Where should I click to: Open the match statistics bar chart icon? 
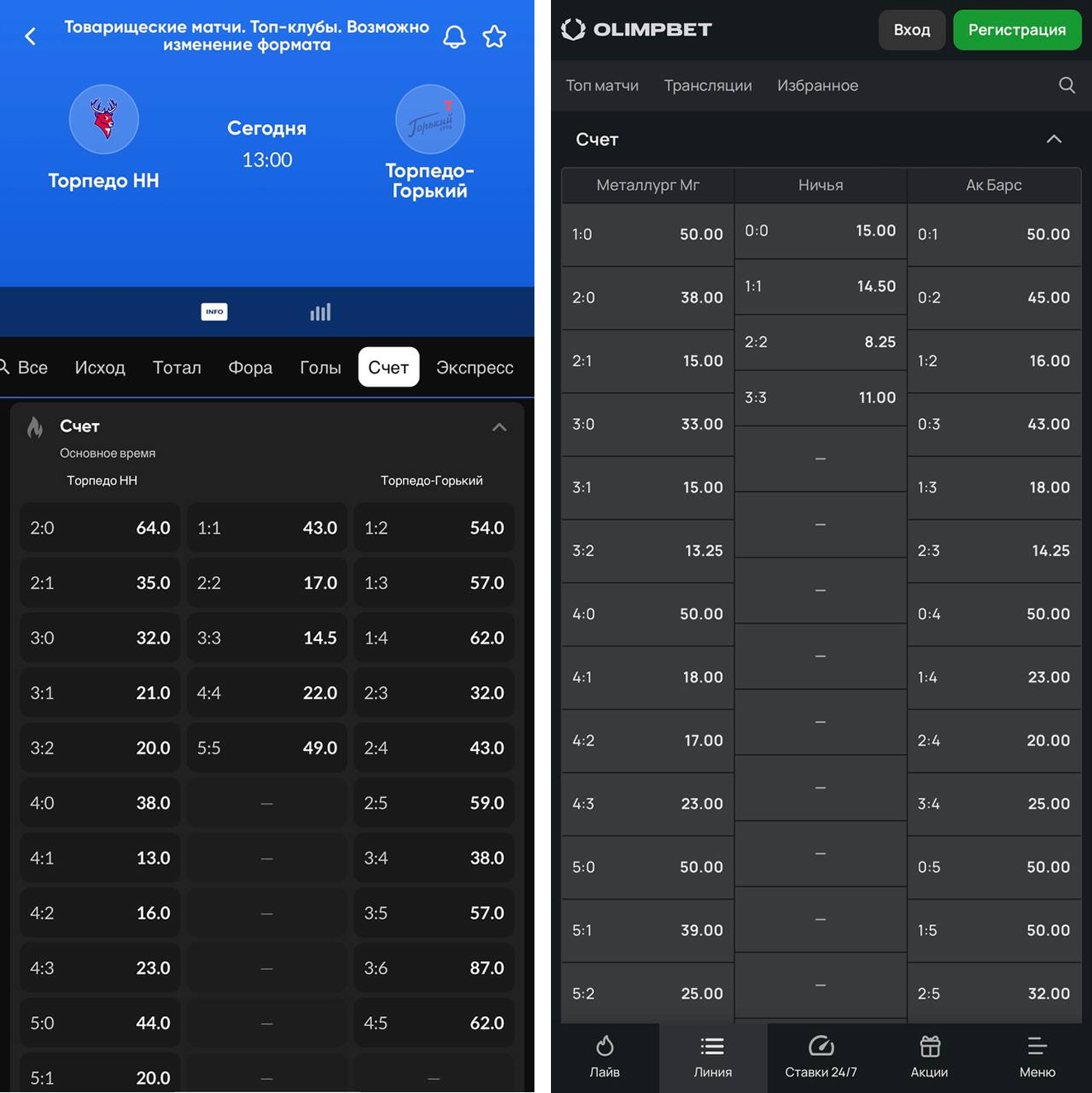coord(320,312)
